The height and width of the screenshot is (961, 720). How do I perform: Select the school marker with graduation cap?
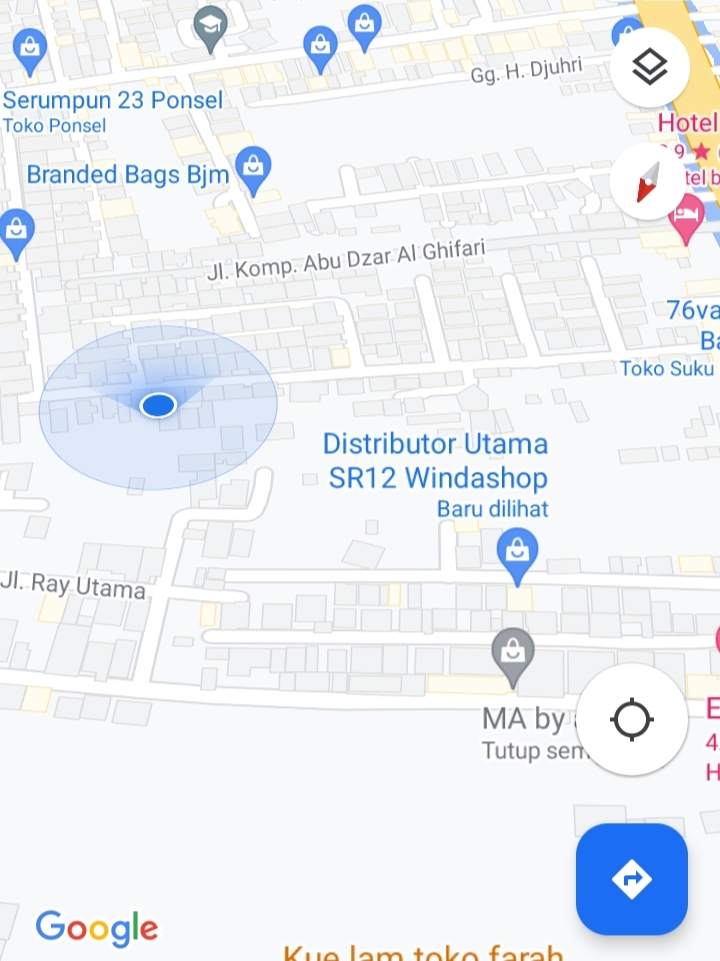[x=210, y=28]
